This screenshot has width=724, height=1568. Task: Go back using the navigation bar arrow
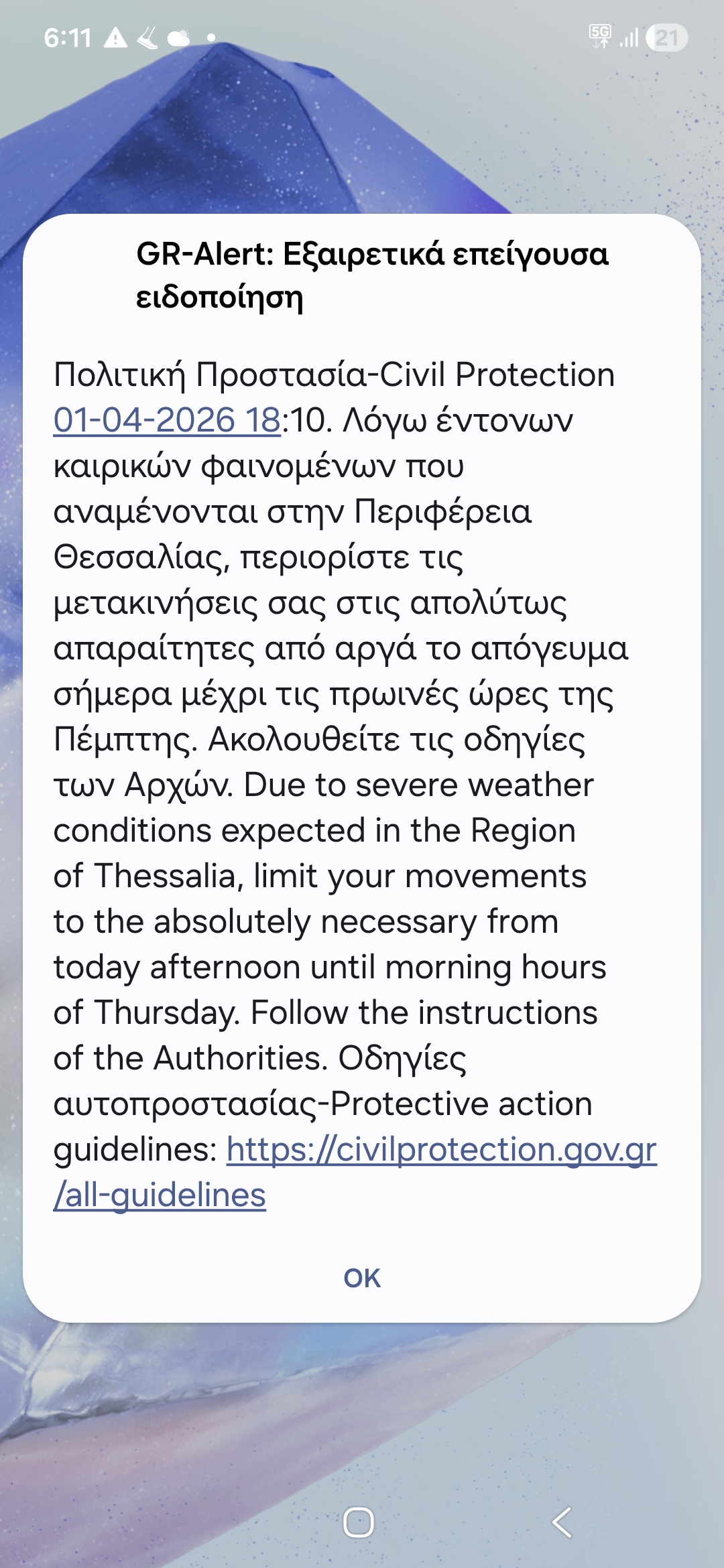562,1522
